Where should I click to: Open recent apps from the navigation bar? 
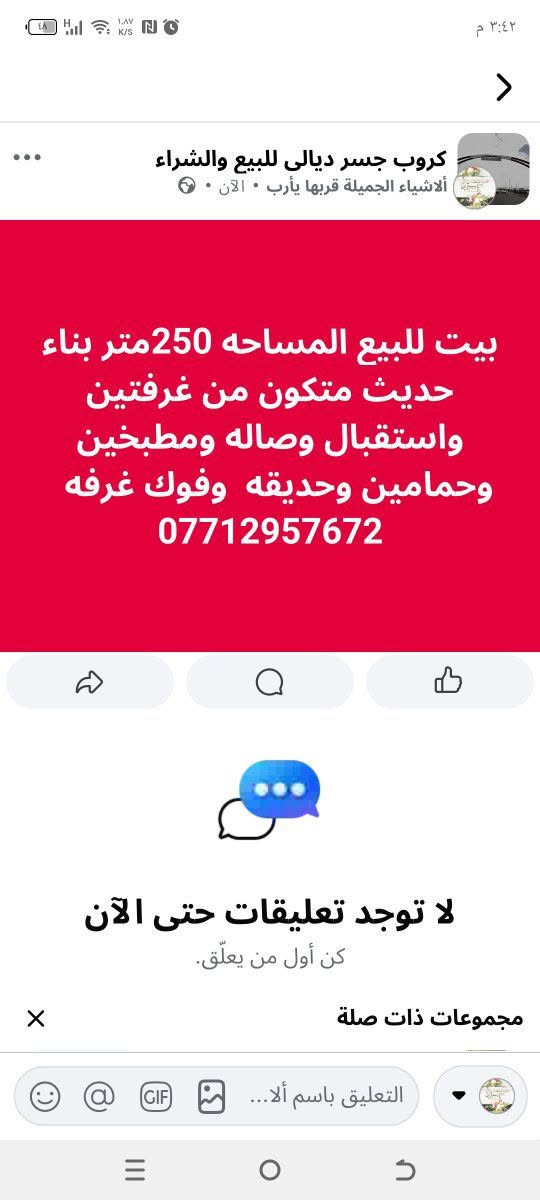(135, 1170)
